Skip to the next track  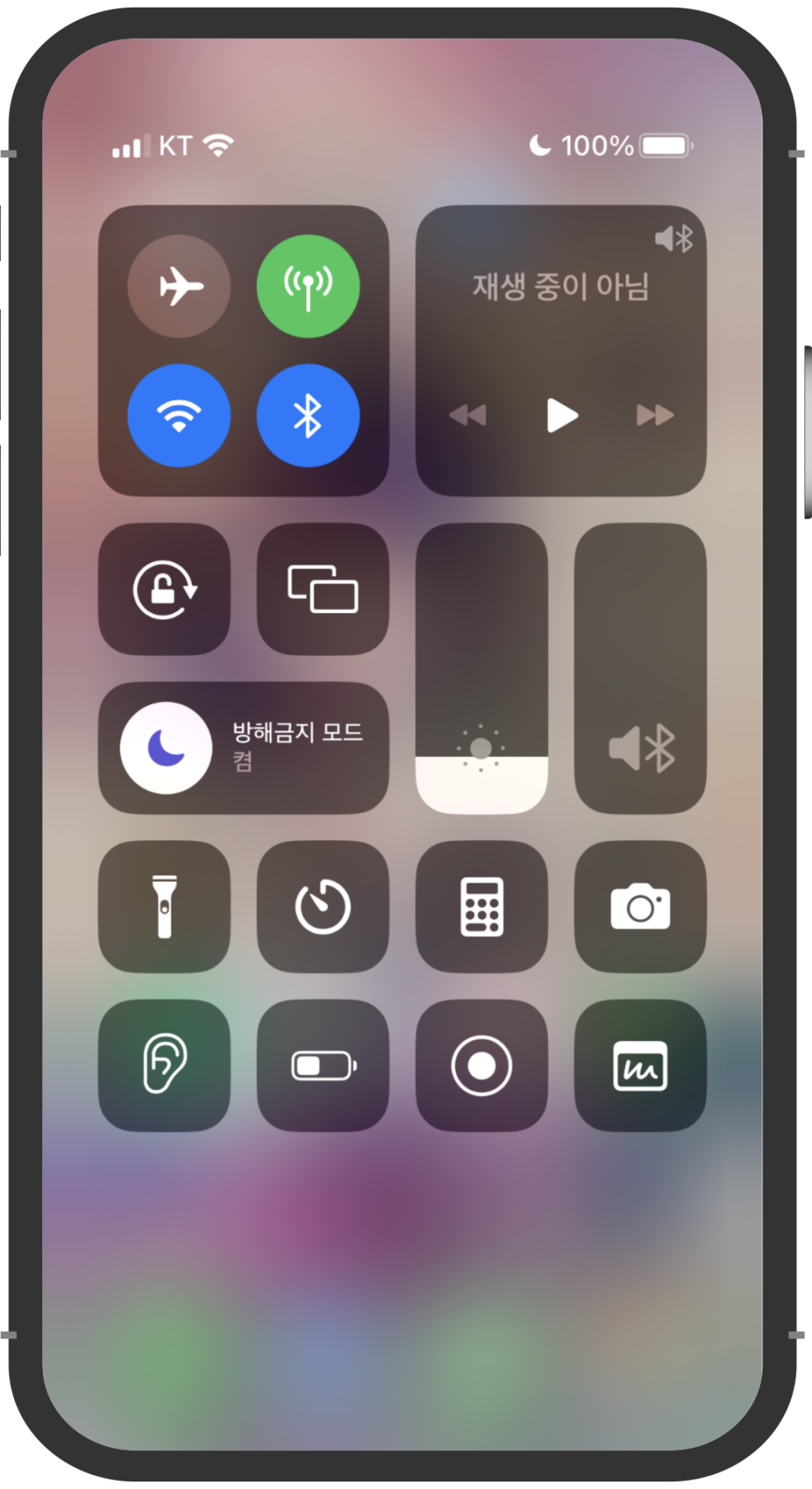(x=655, y=415)
